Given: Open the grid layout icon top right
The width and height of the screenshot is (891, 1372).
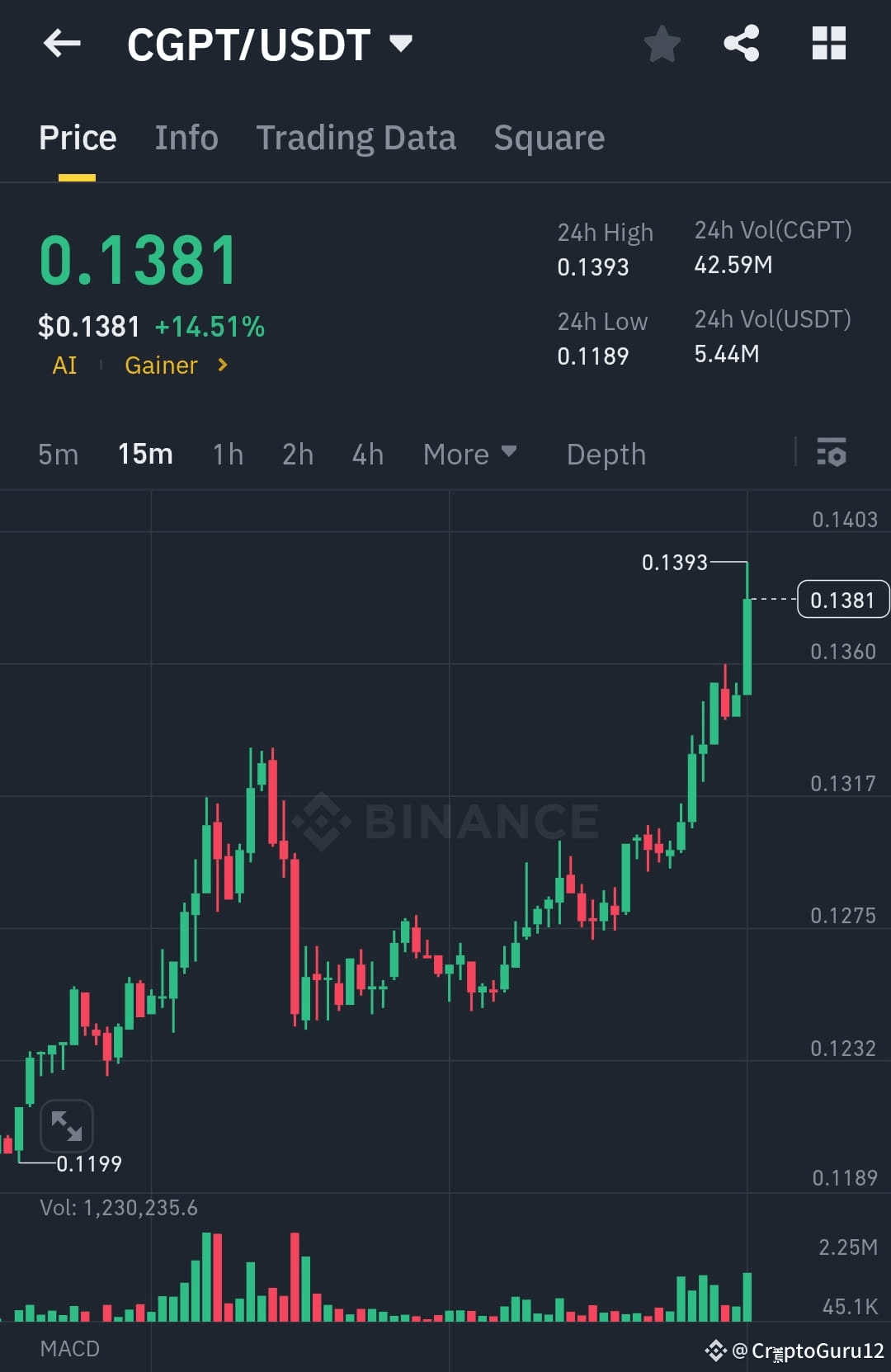Looking at the screenshot, I should 829,45.
